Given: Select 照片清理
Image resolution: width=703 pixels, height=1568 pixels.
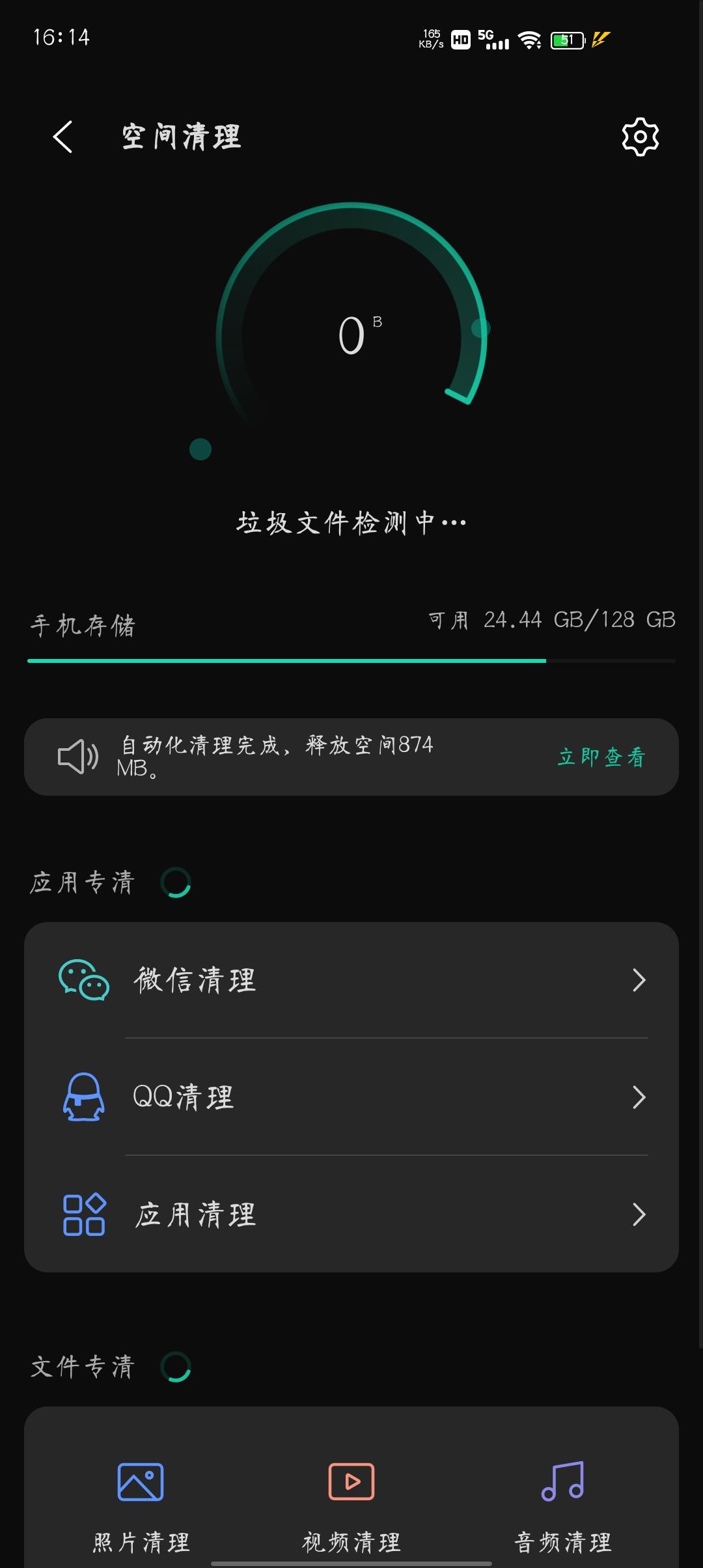Looking at the screenshot, I should click(141, 1505).
